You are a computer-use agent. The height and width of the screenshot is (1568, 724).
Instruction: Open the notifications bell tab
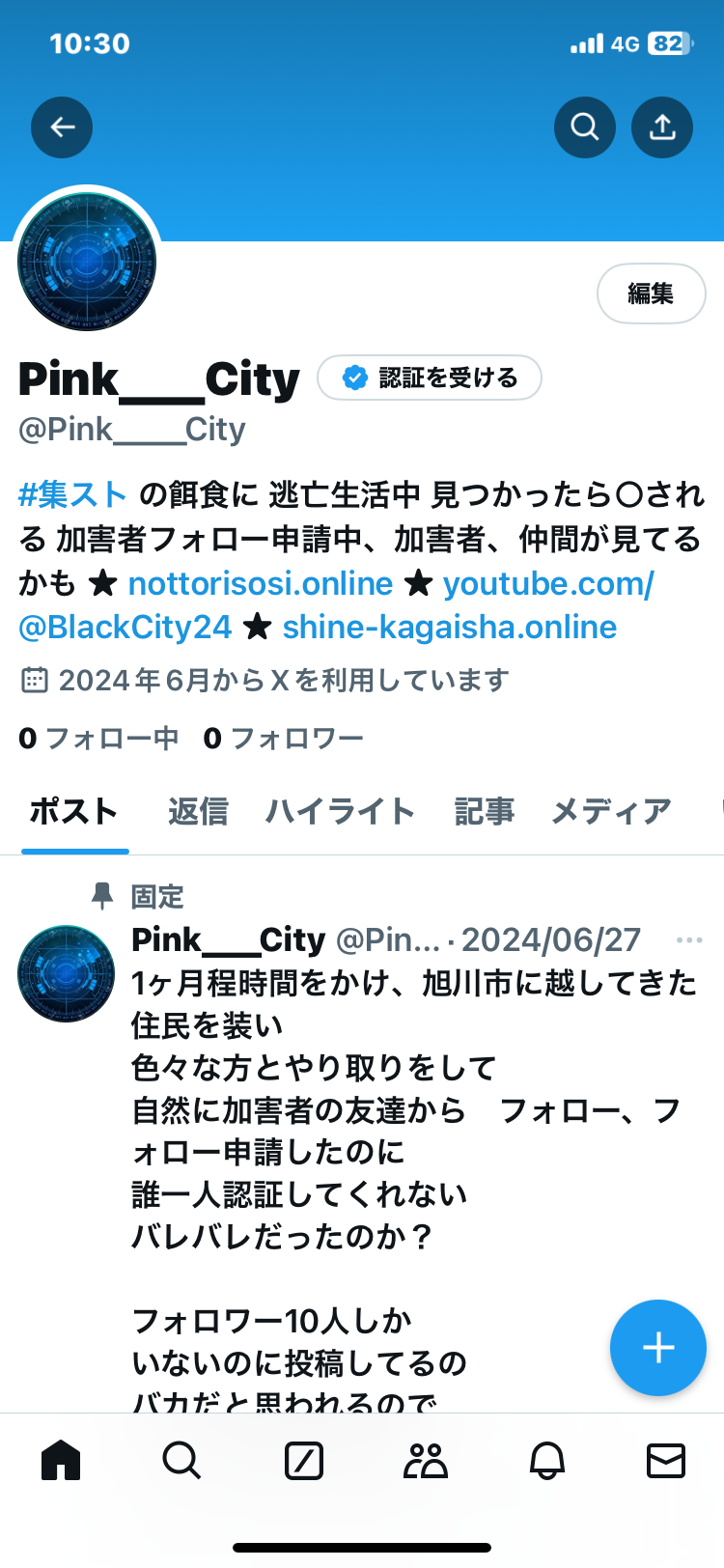(546, 1461)
